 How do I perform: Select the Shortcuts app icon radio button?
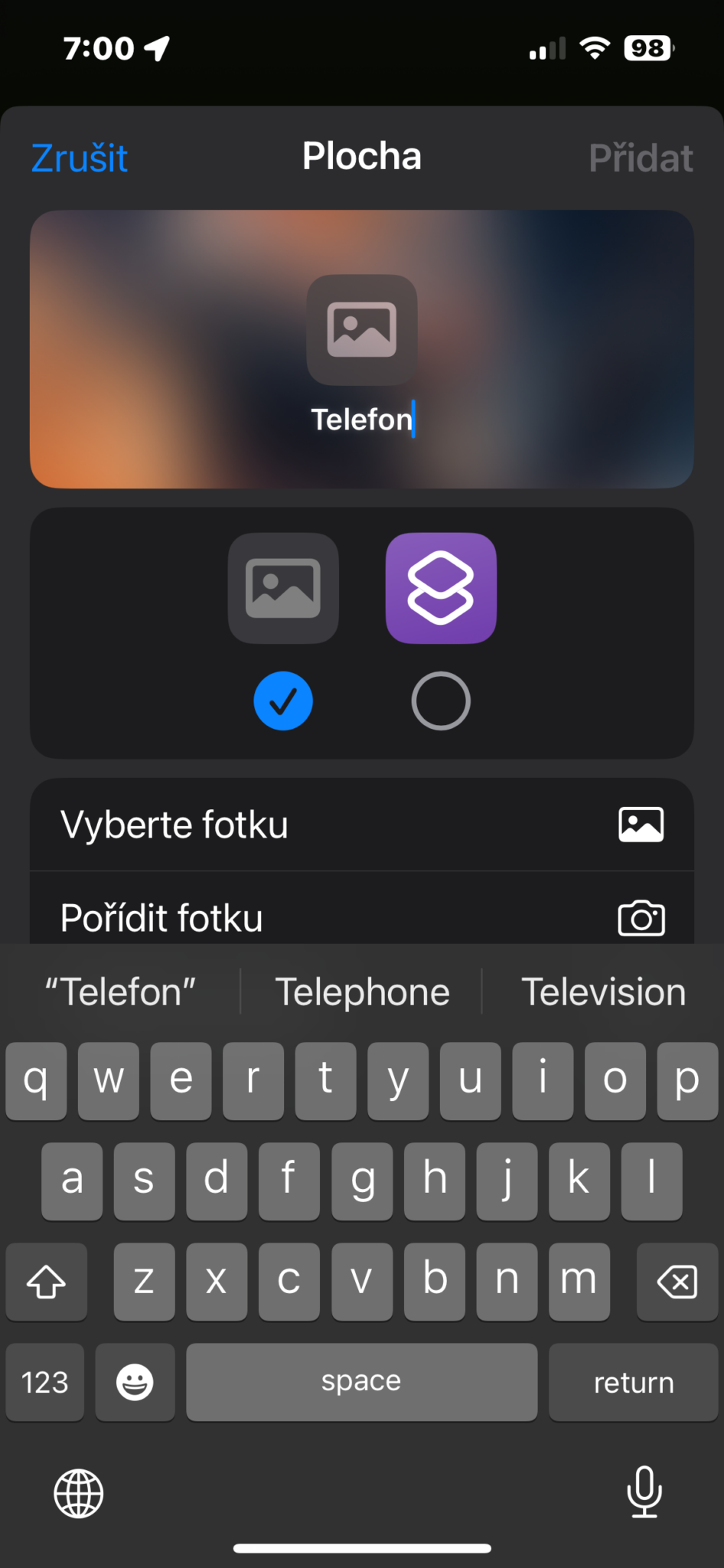[x=441, y=701]
